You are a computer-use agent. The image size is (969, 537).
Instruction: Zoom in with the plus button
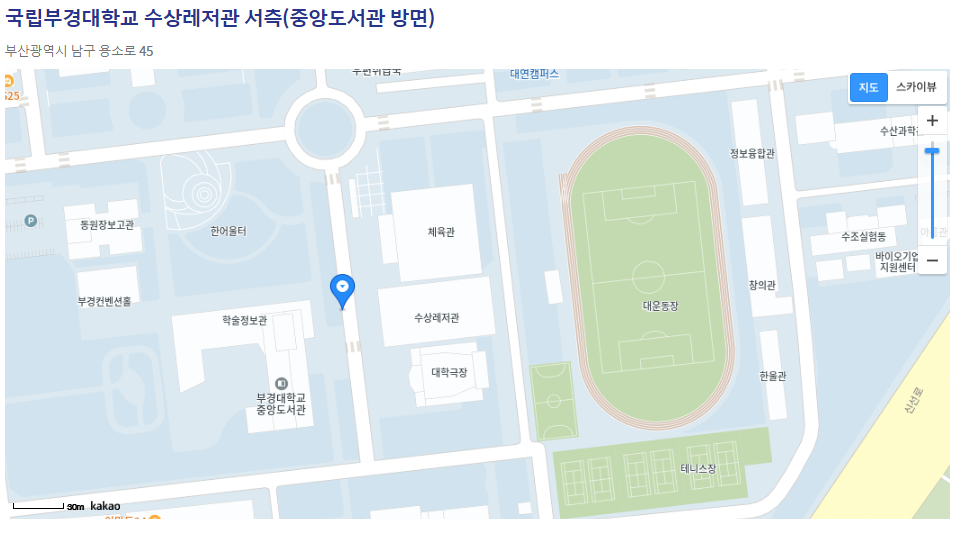(x=932, y=121)
